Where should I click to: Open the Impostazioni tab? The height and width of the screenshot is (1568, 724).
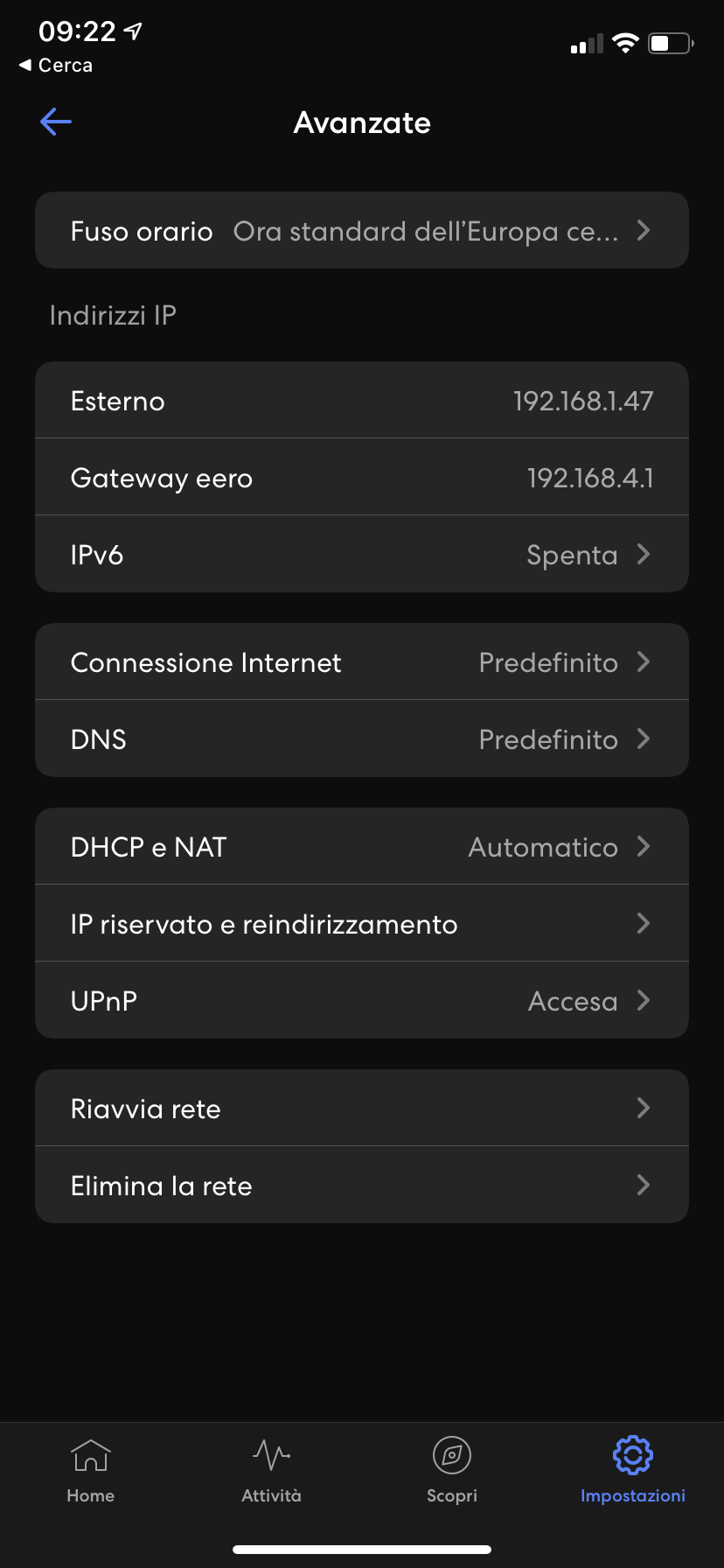[632, 1470]
